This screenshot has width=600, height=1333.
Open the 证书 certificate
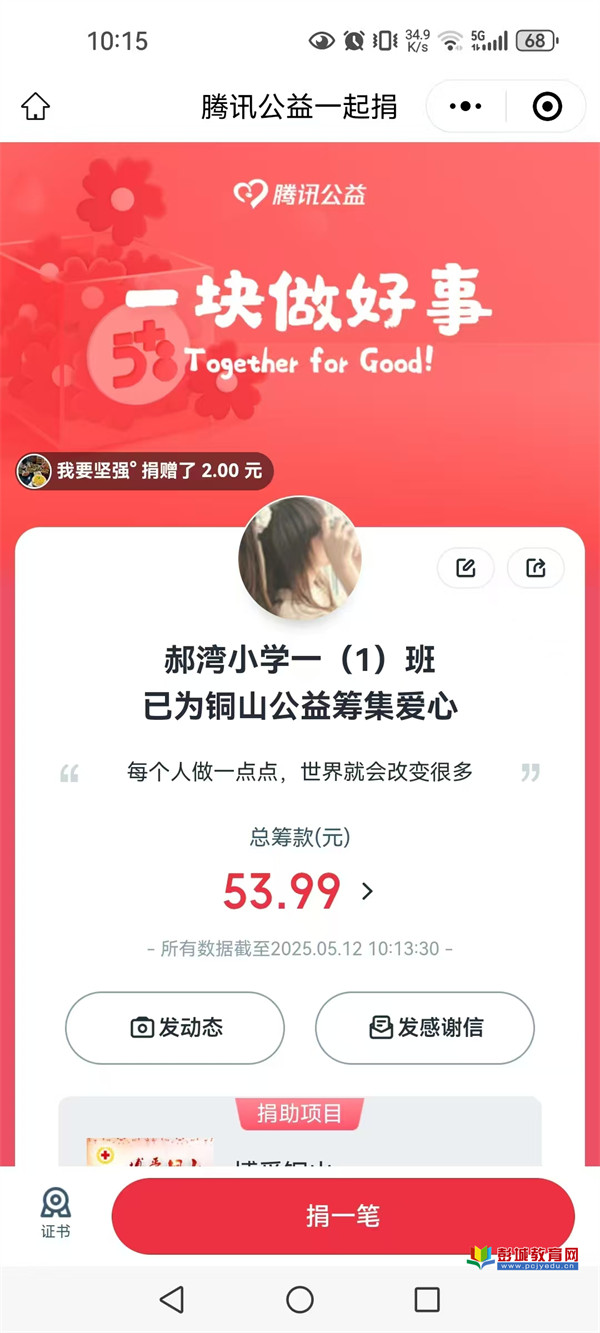tap(56, 1213)
